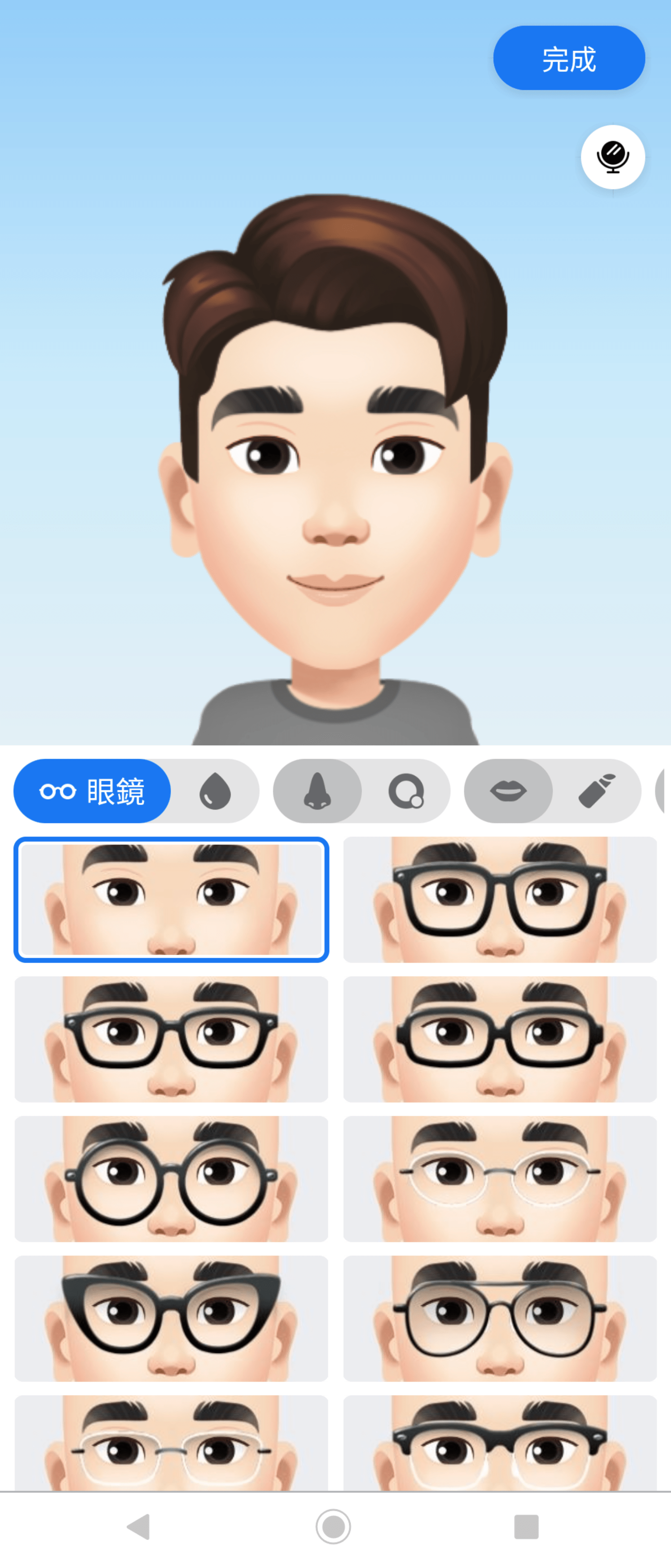The width and height of the screenshot is (671, 1568).
Task: Select the thick black square glasses
Action: [500, 899]
